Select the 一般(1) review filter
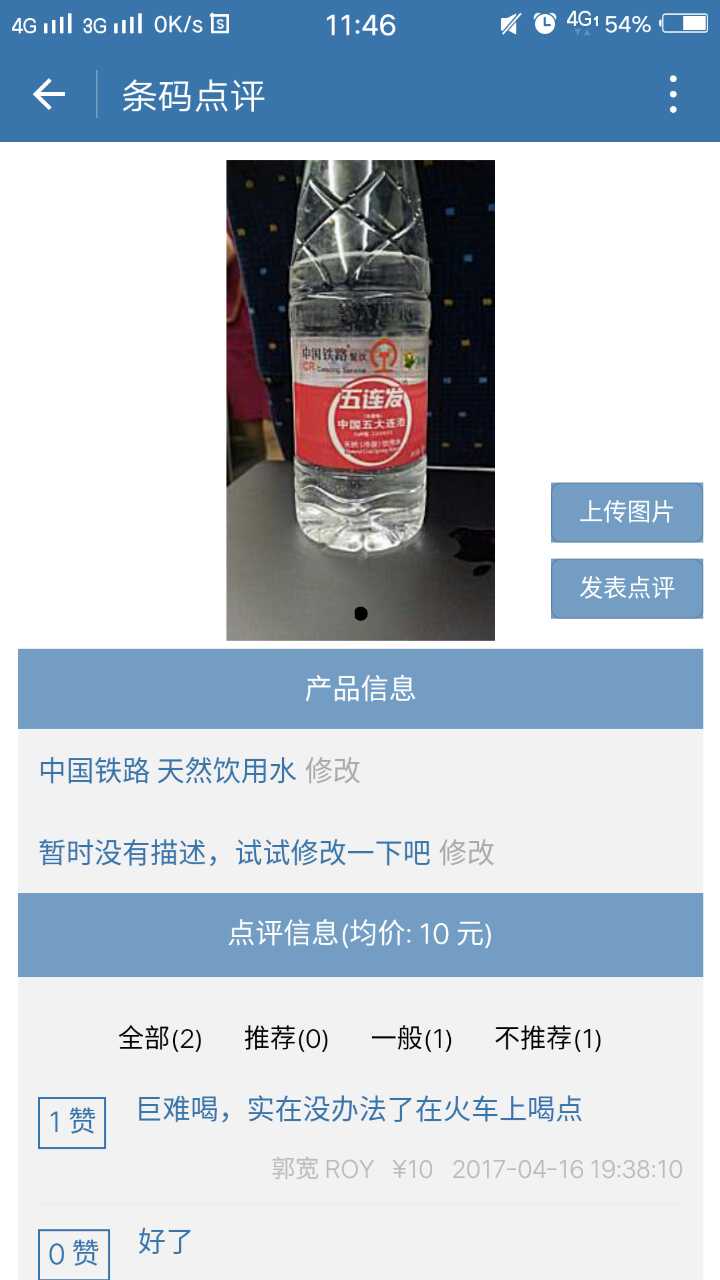720x1280 pixels. 411,1039
